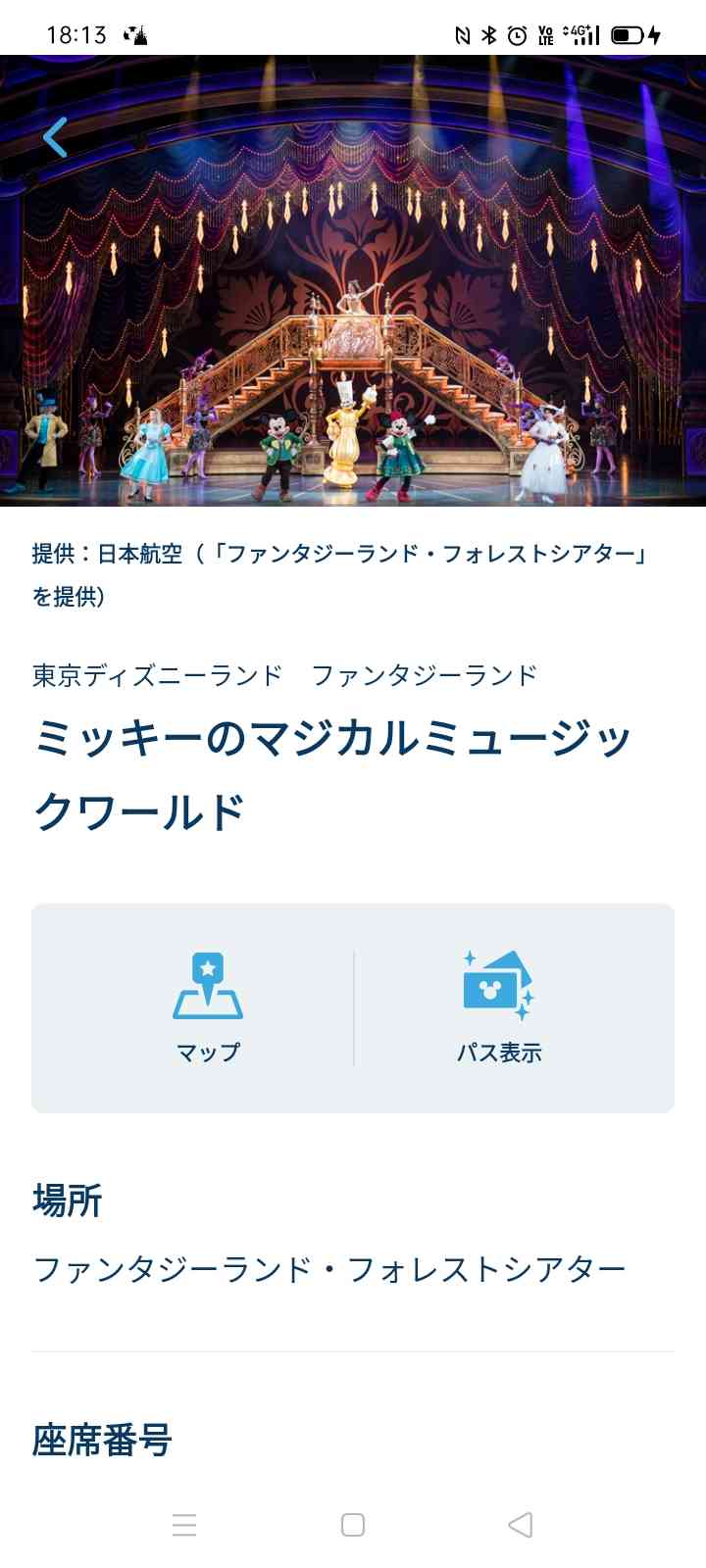Show the pass via パス表示
706x1568 pixels.
click(x=498, y=1007)
